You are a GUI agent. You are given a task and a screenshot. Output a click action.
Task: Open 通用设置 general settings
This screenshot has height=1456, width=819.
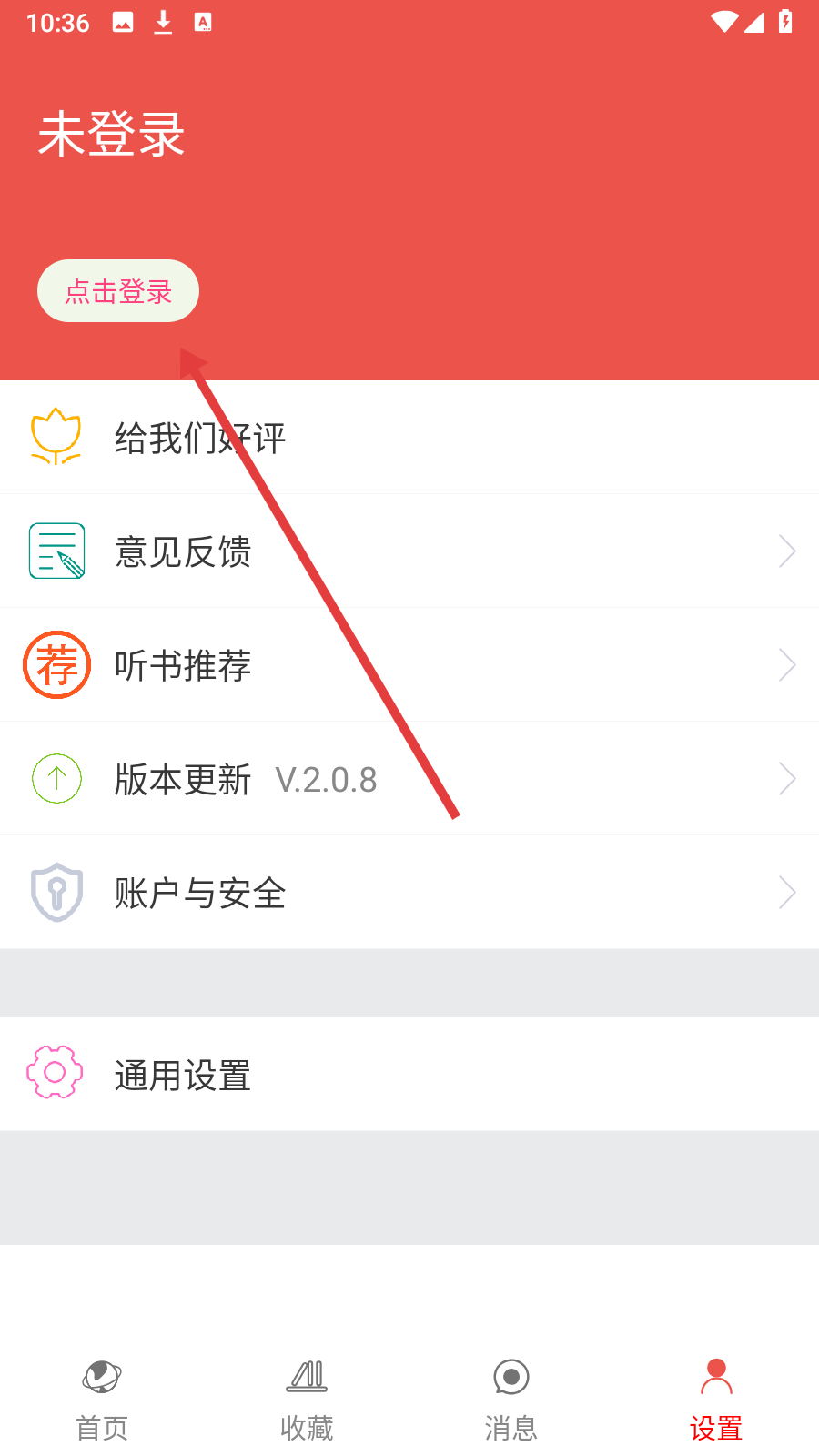[409, 1075]
